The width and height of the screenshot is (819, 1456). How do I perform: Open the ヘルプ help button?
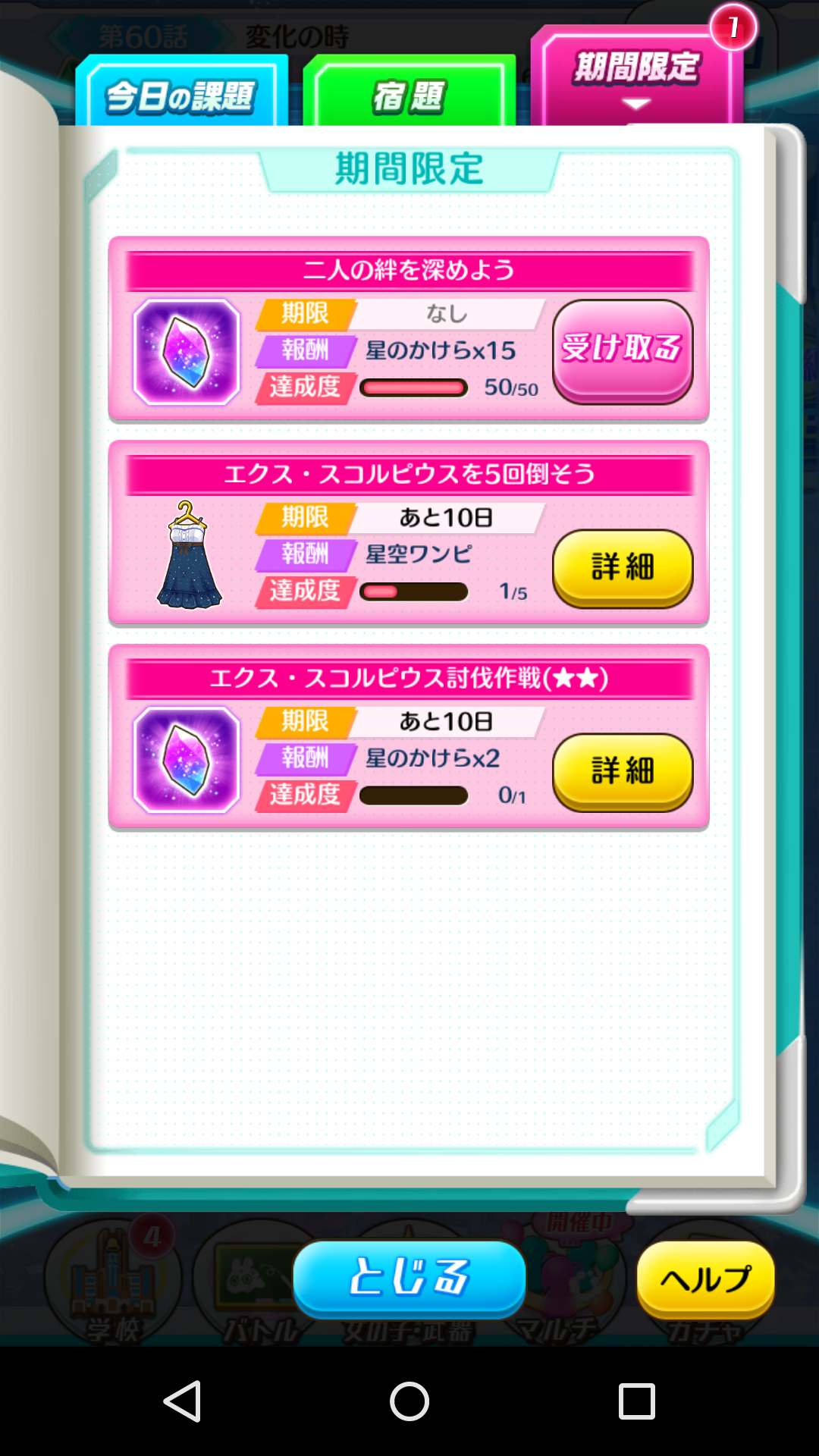click(x=705, y=1279)
